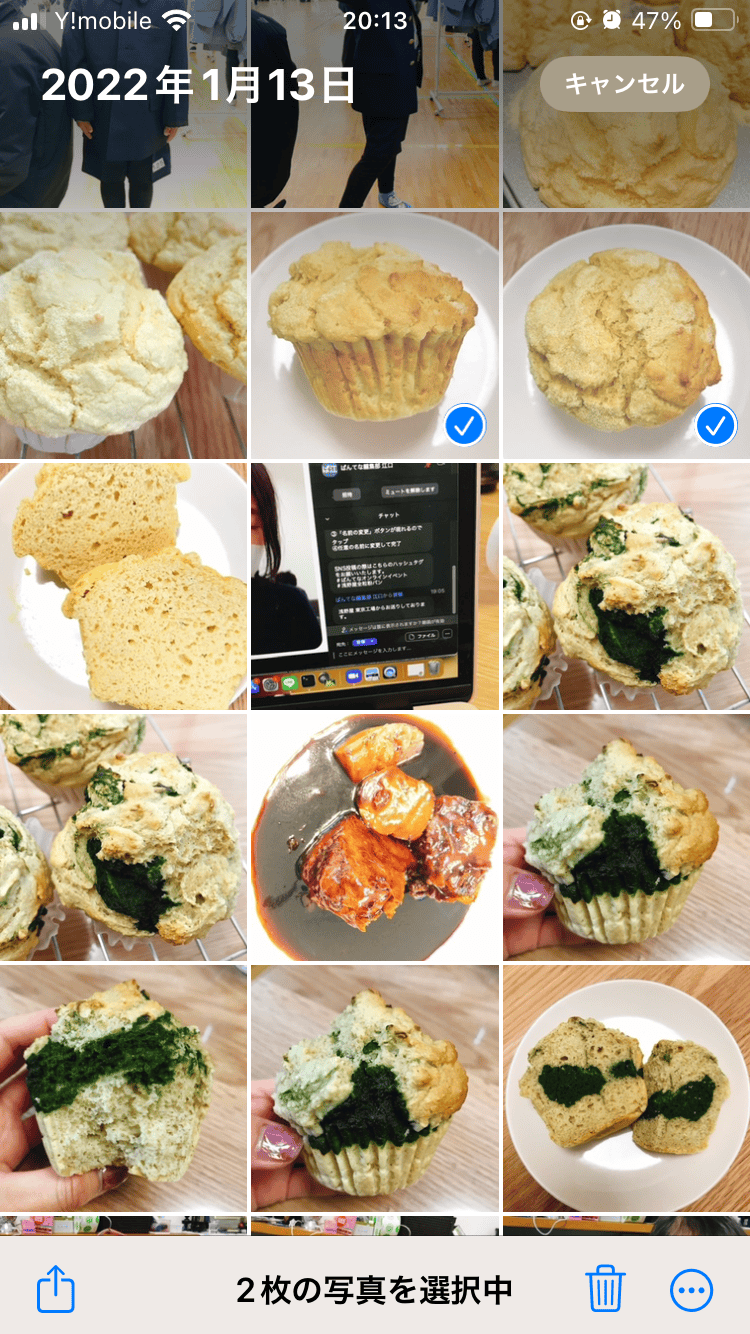
Task: Tap the キャンセル button
Action: 624,84
